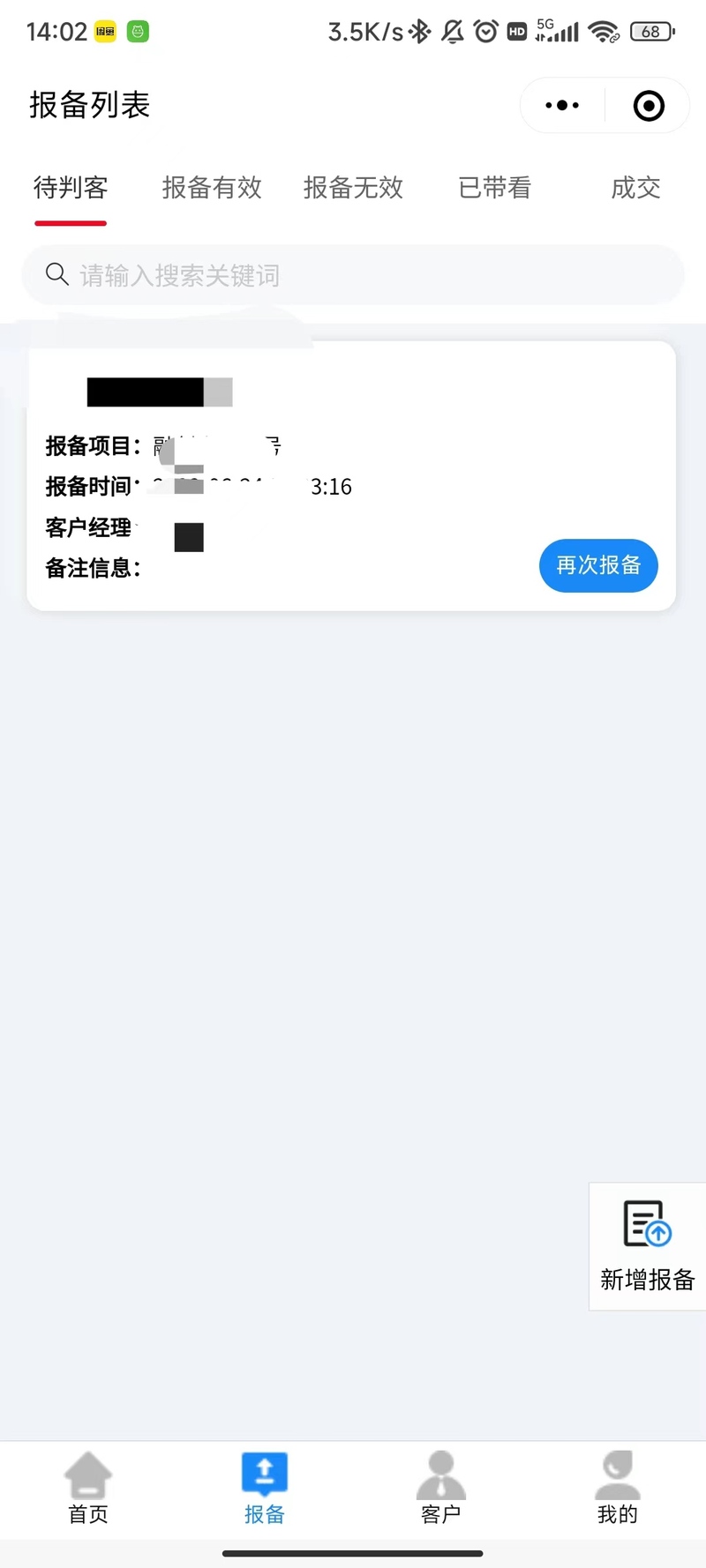The height and width of the screenshot is (1568, 706).
Task: Open the 成交 tab
Action: 635,188
